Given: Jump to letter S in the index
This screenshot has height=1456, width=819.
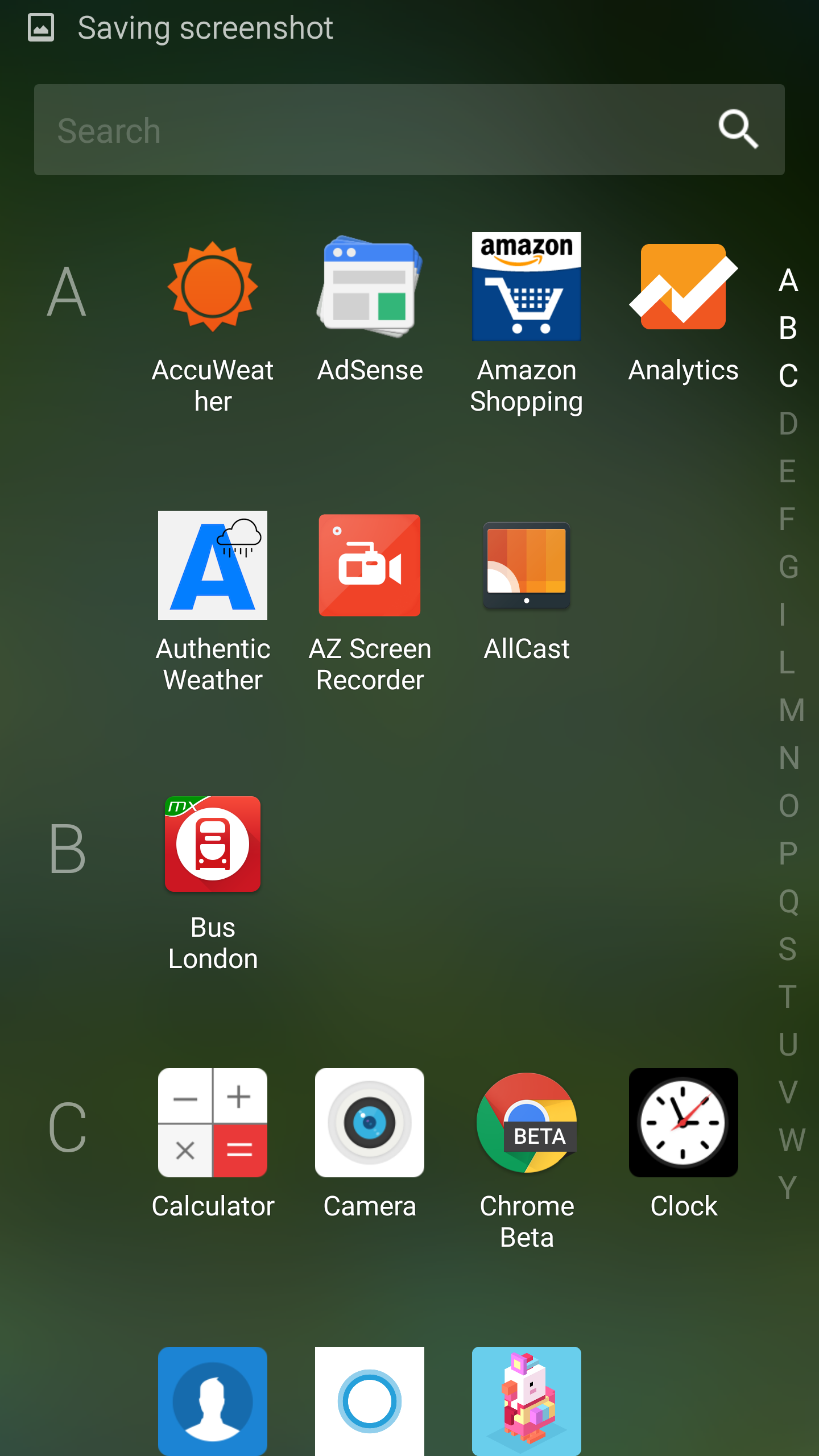Looking at the screenshot, I should pos(788,949).
